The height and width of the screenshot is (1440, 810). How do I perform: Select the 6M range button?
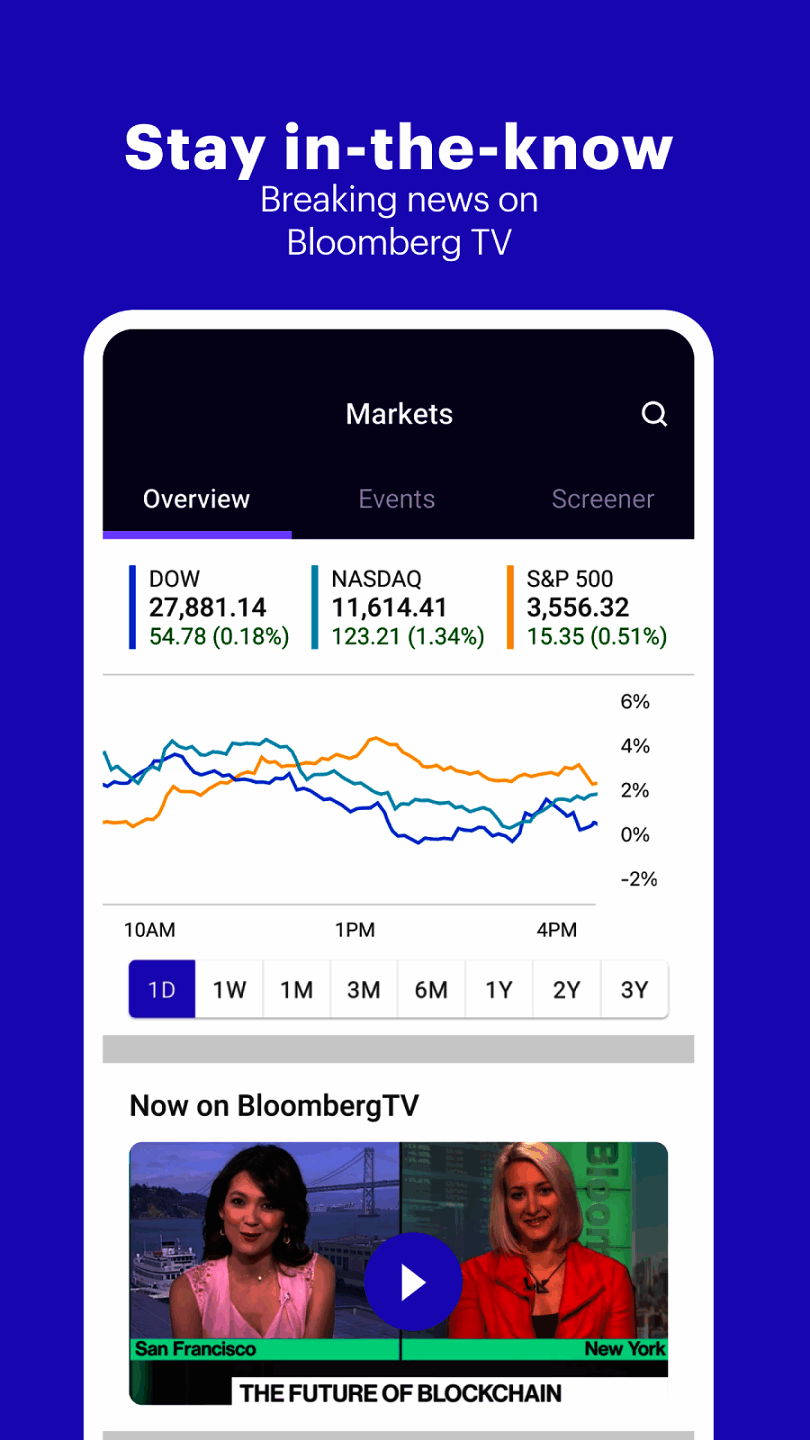431,989
